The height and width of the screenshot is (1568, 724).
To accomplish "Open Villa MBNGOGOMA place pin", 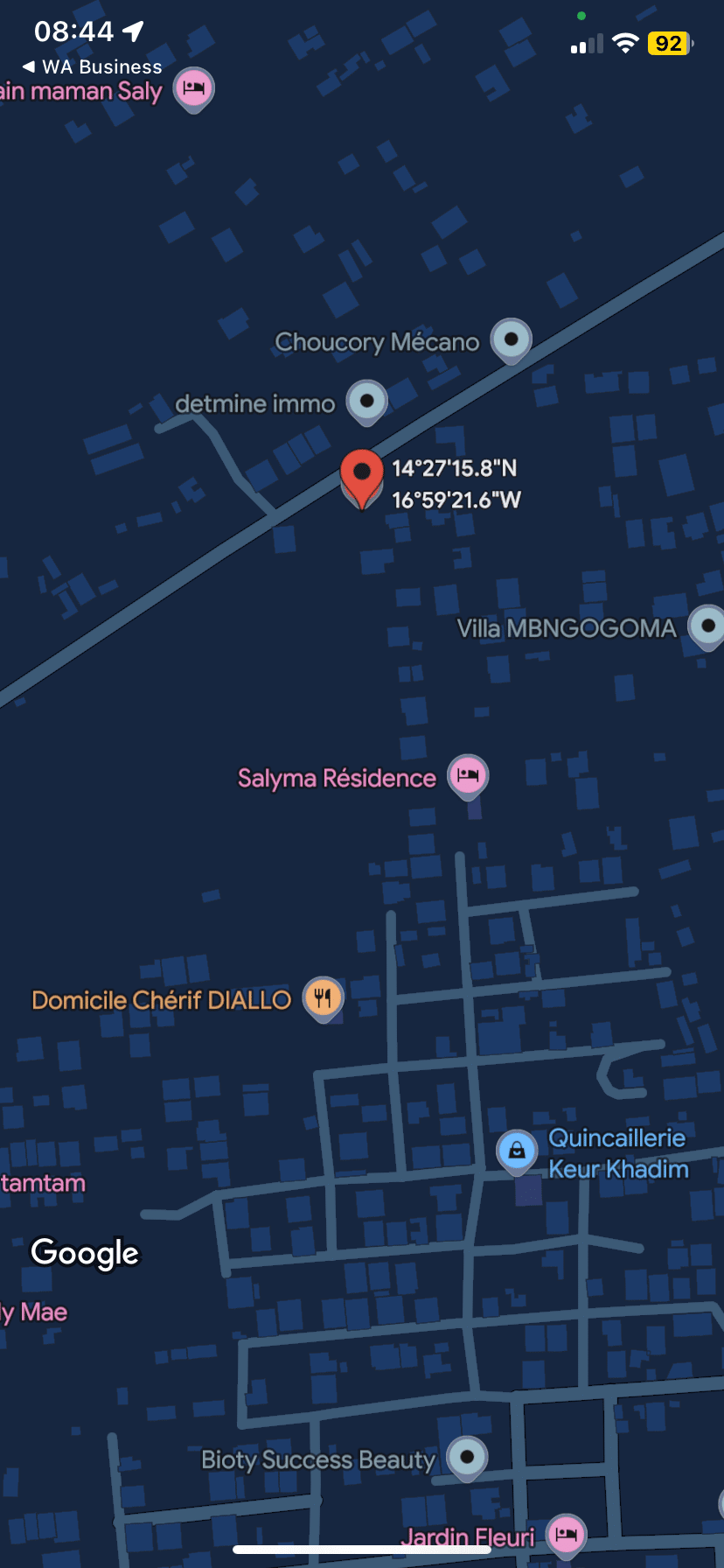I will pyautogui.click(x=707, y=626).
